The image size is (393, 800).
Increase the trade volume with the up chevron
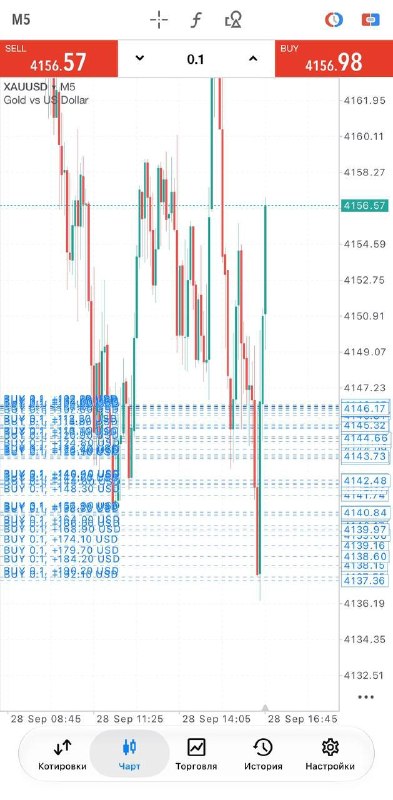pos(253,59)
